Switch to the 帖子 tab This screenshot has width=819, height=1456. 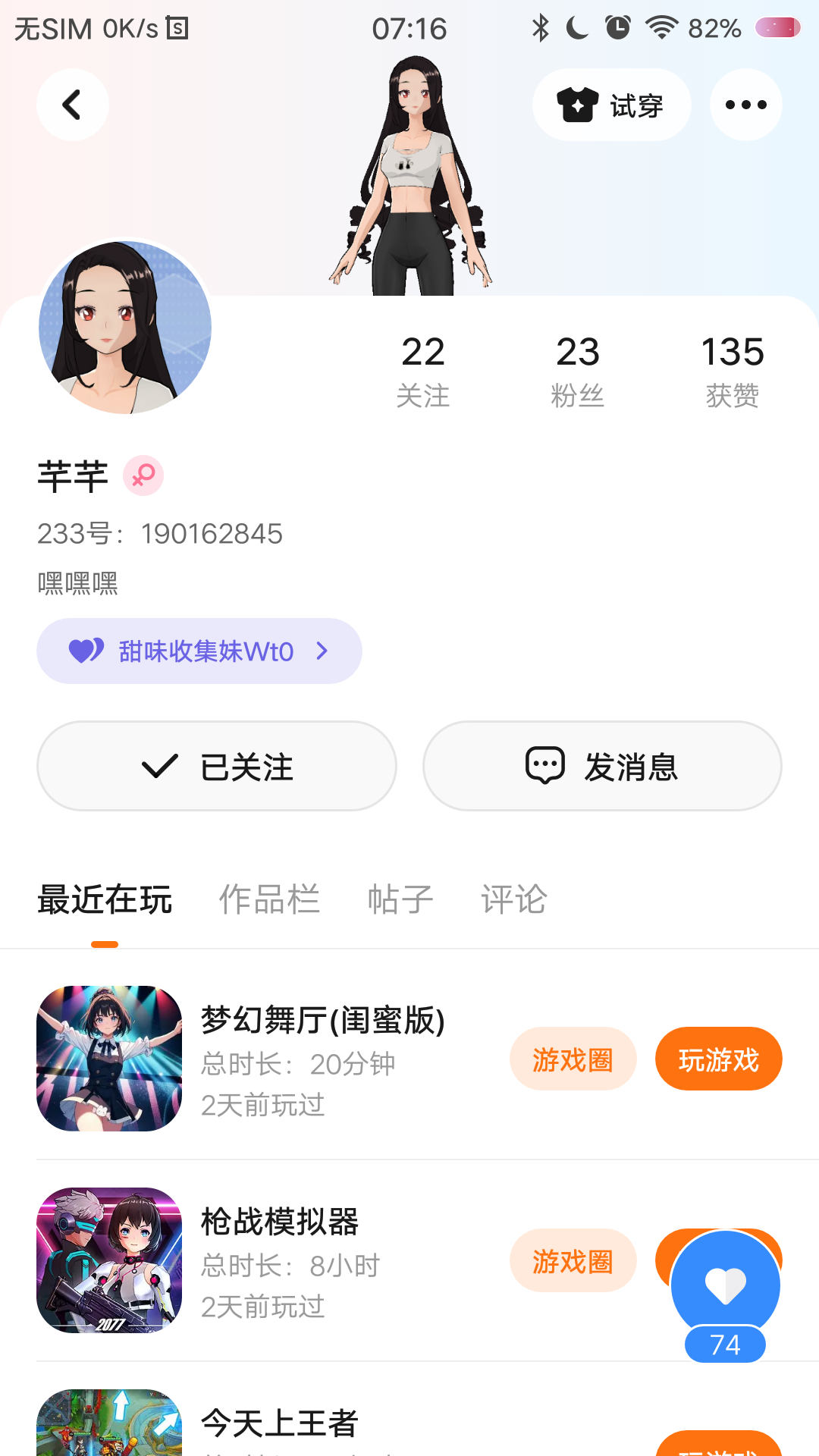[400, 900]
